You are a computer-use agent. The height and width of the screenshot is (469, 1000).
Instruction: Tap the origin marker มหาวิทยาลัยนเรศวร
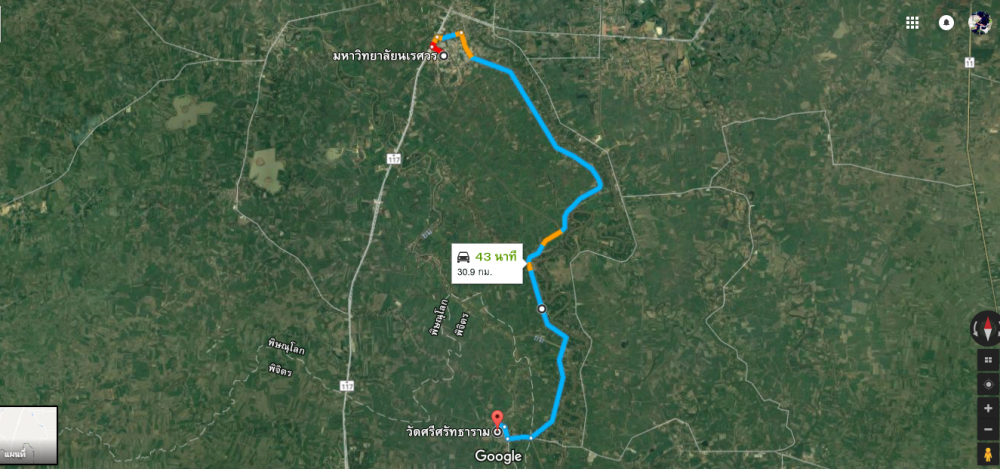444,56
